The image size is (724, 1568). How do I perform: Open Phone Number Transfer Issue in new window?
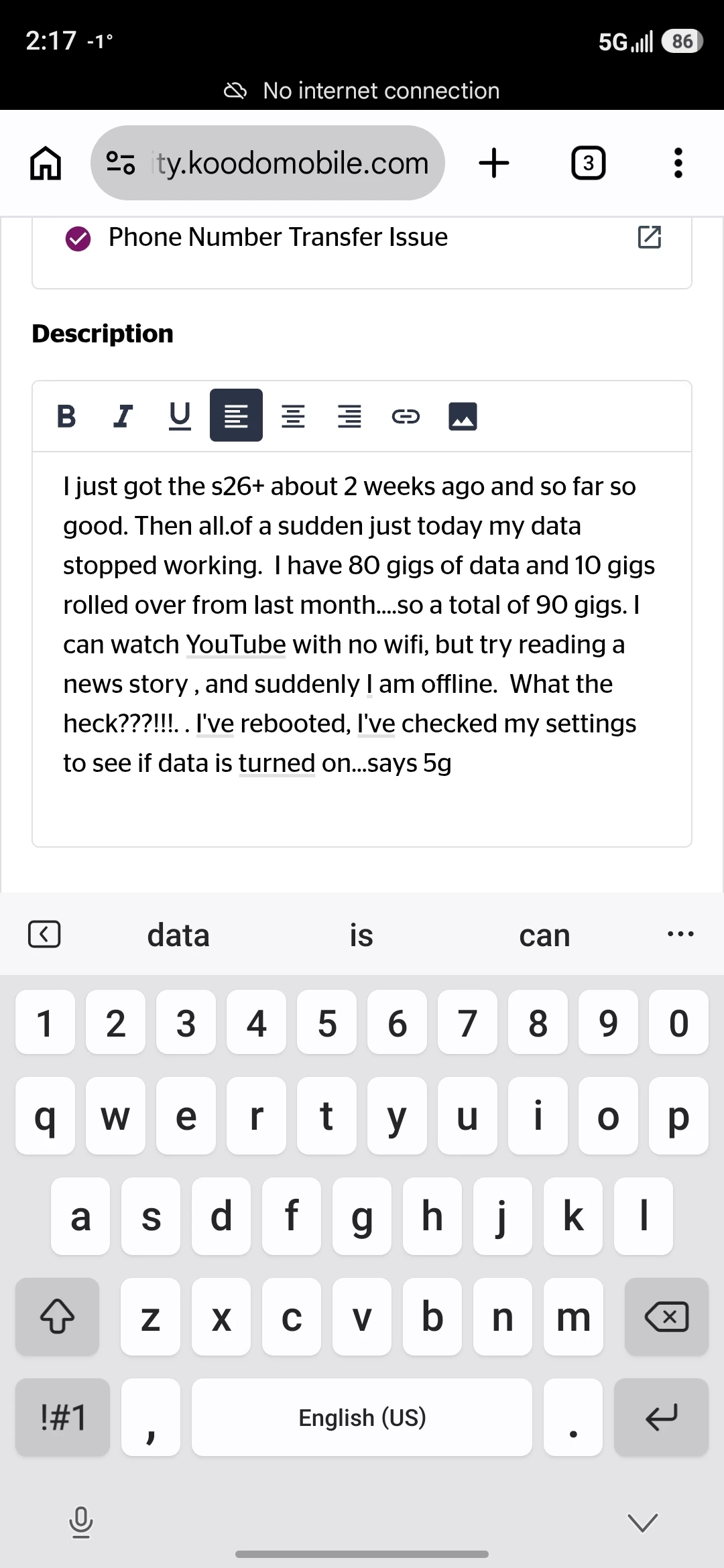[x=649, y=237]
